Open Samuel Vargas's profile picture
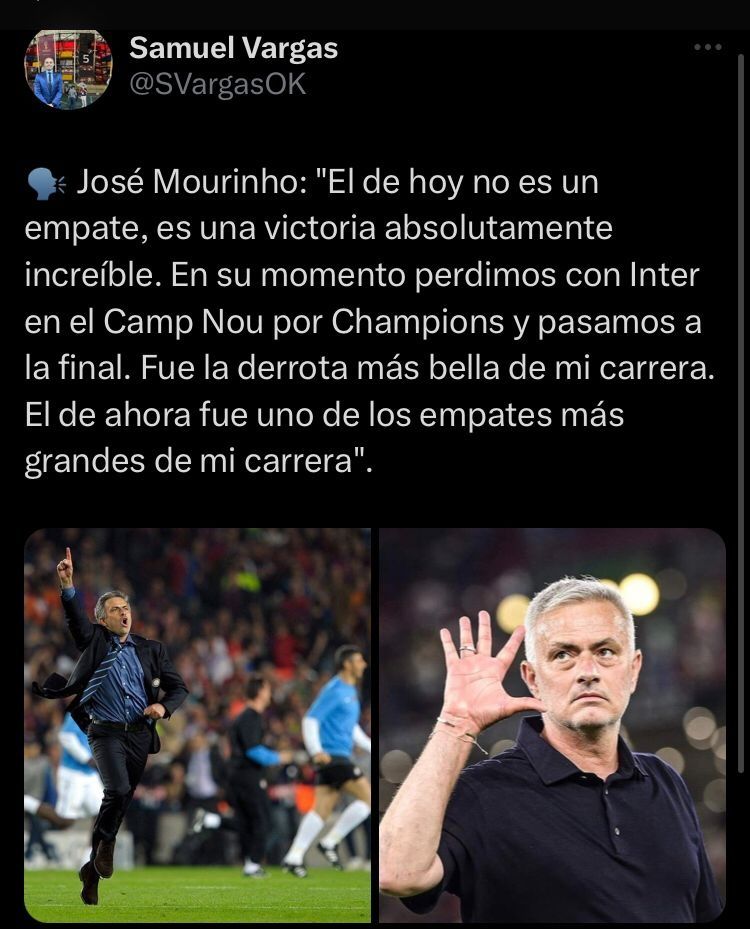The image size is (750, 929). 68,68
